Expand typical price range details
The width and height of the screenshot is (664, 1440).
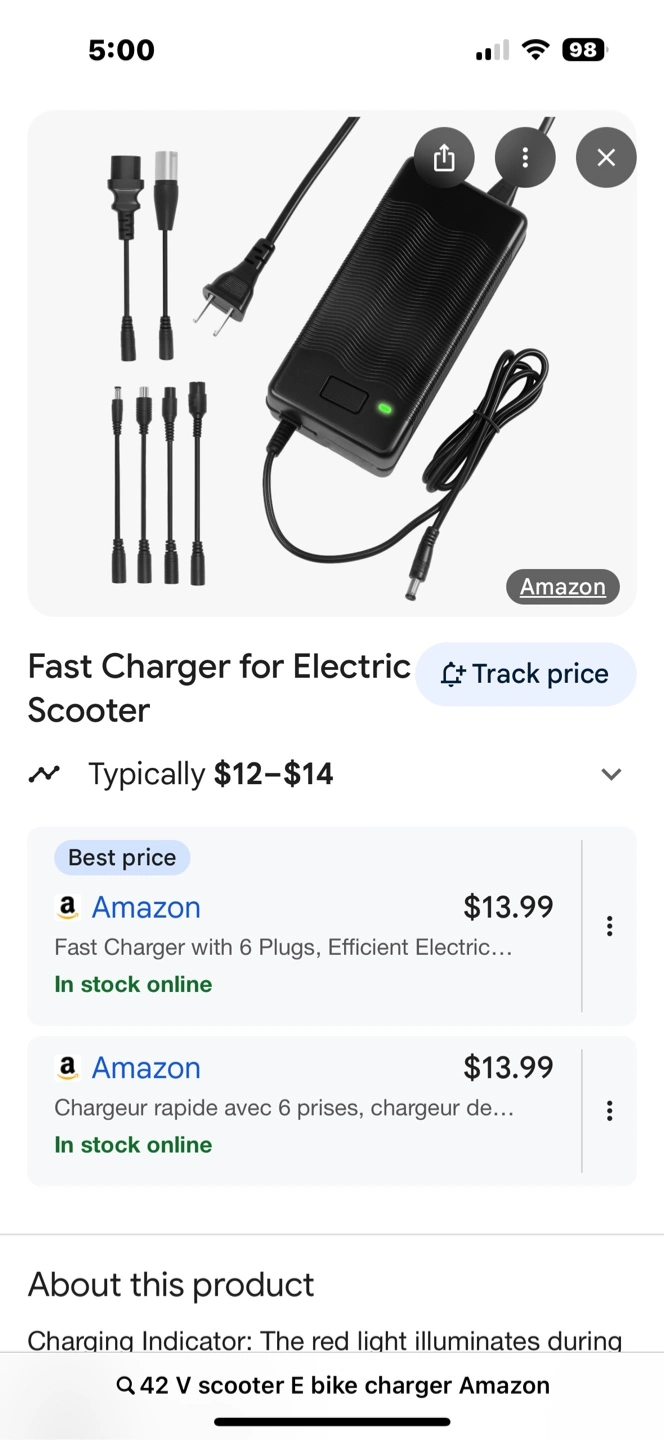(611, 774)
